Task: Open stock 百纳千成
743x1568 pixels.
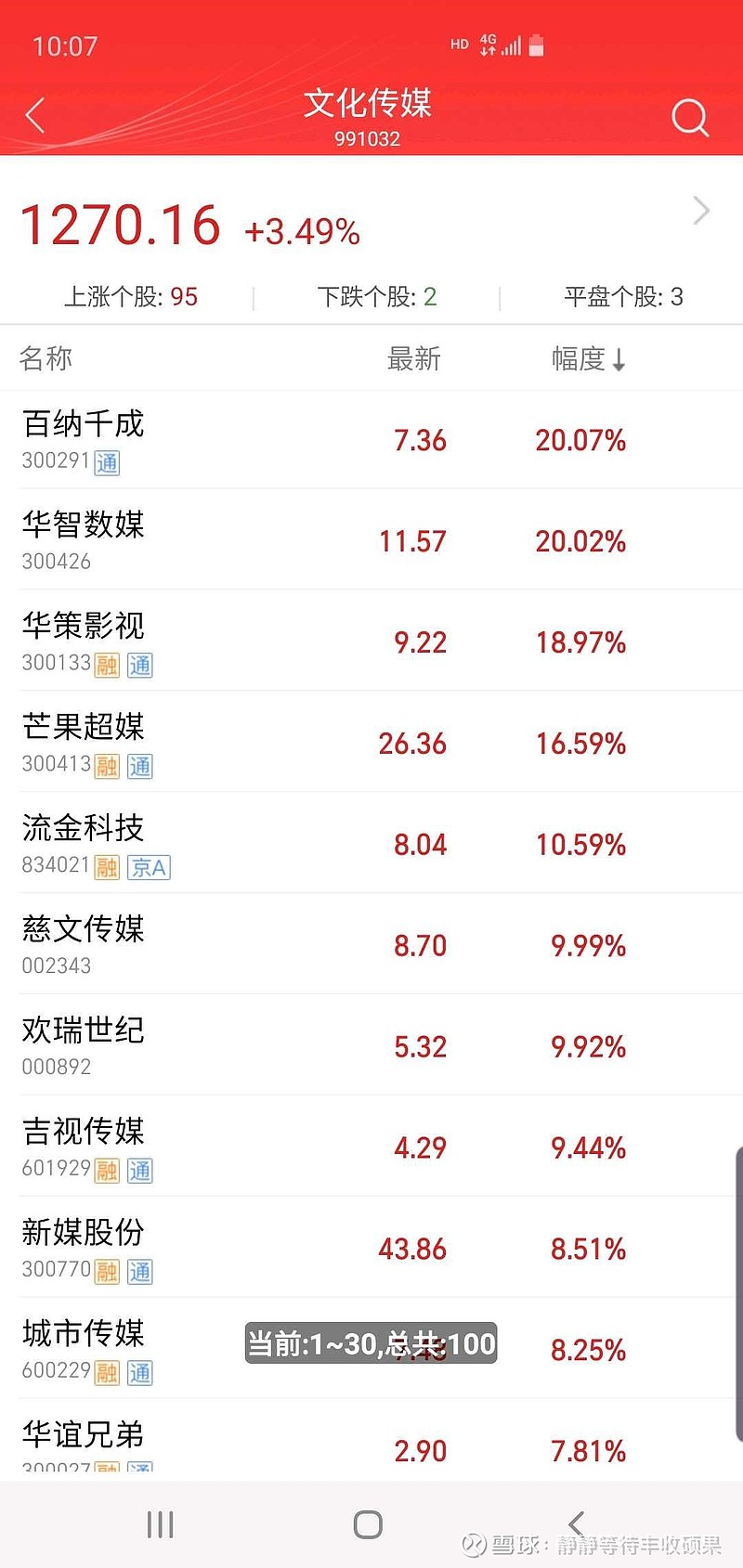Action: [371, 440]
